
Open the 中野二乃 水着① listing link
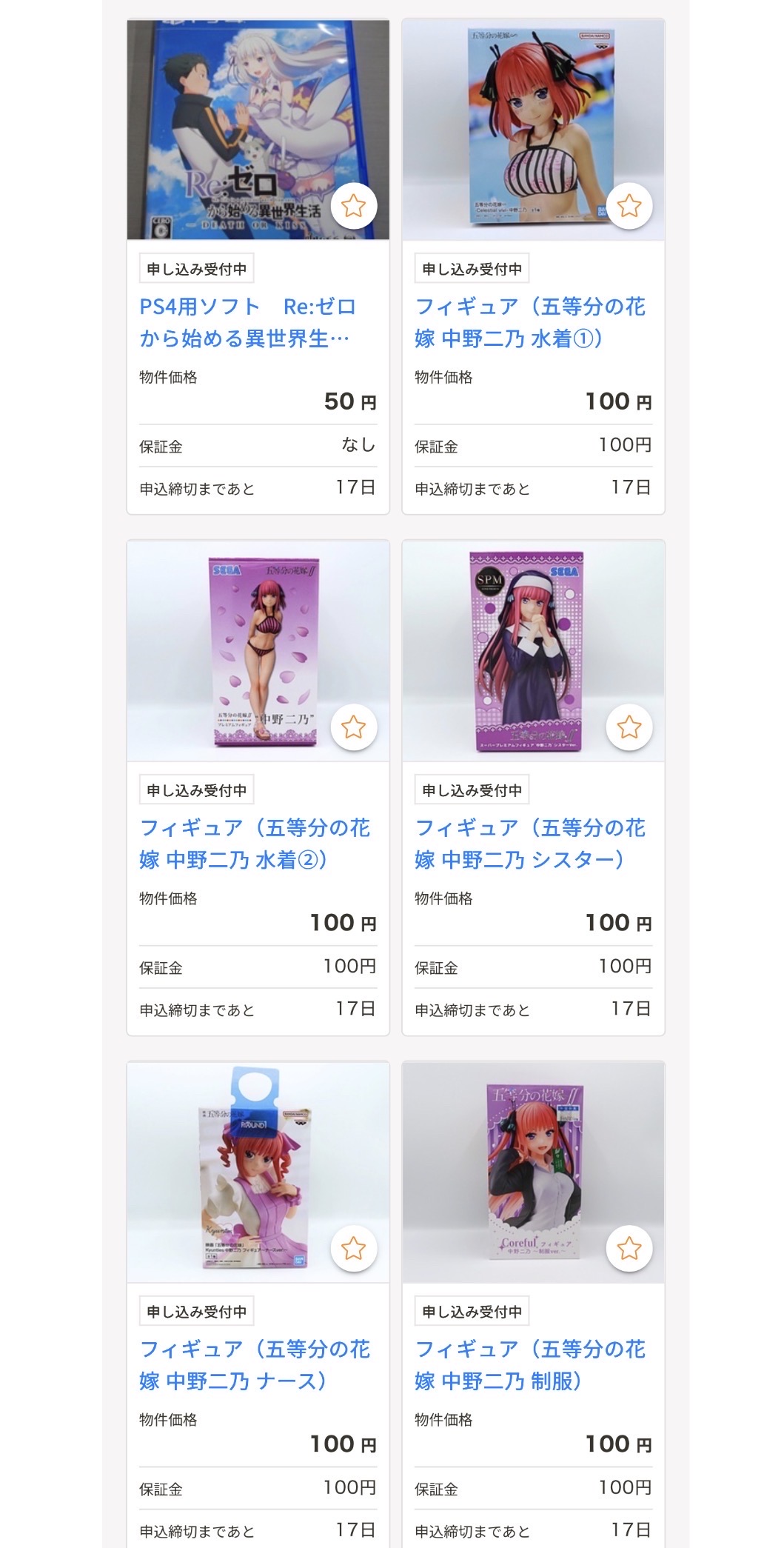click(x=529, y=322)
